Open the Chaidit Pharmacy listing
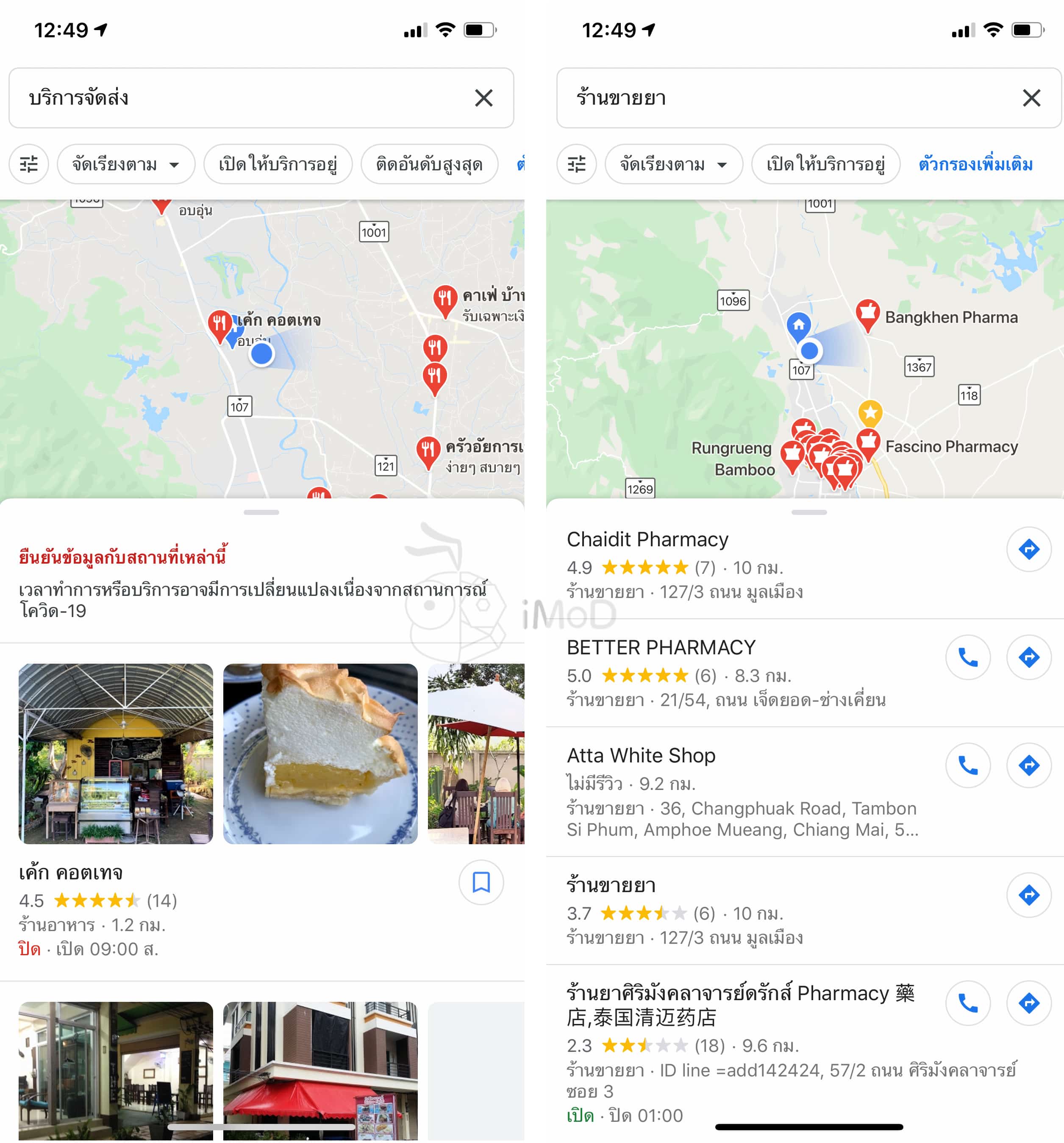The height and width of the screenshot is (1143, 1064). click(x=647, y=540)
